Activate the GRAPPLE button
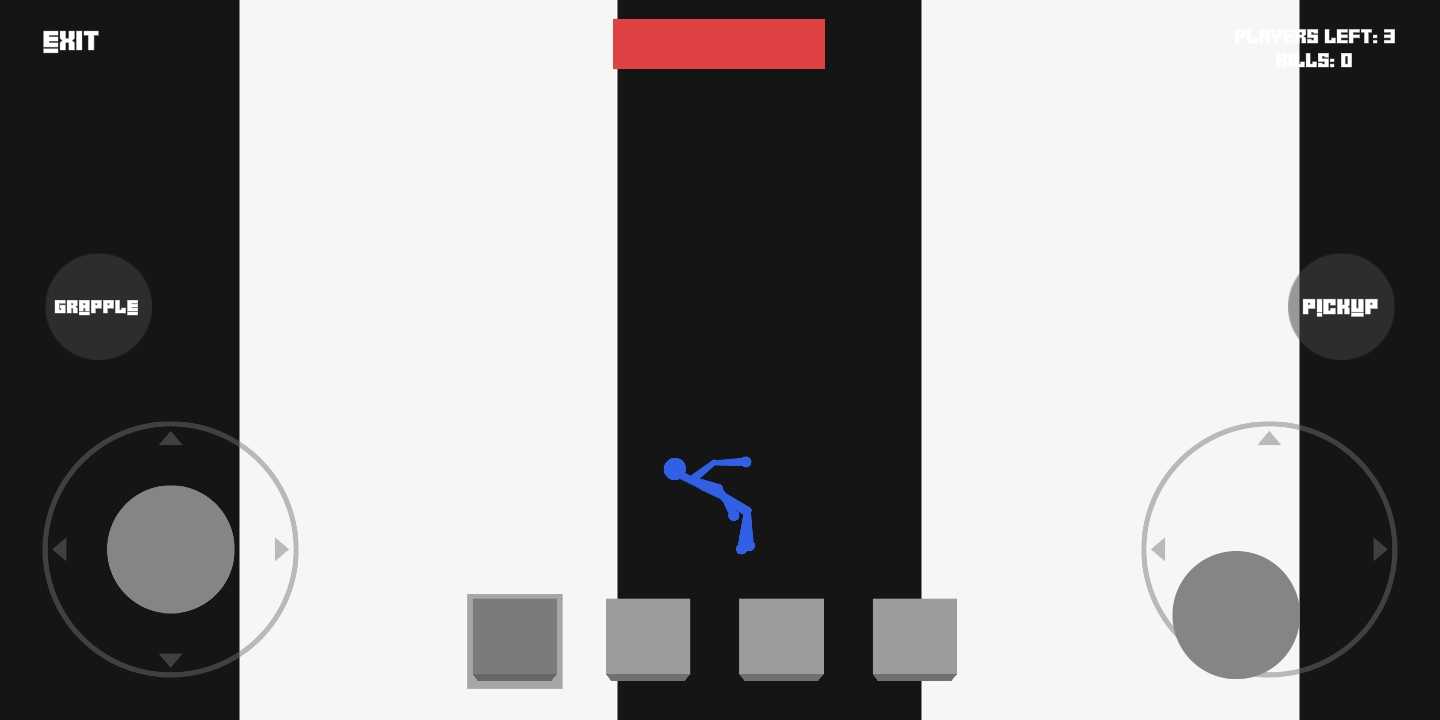Image resolution: width=1440 pixels, height=720 pixels. (98, 307)
